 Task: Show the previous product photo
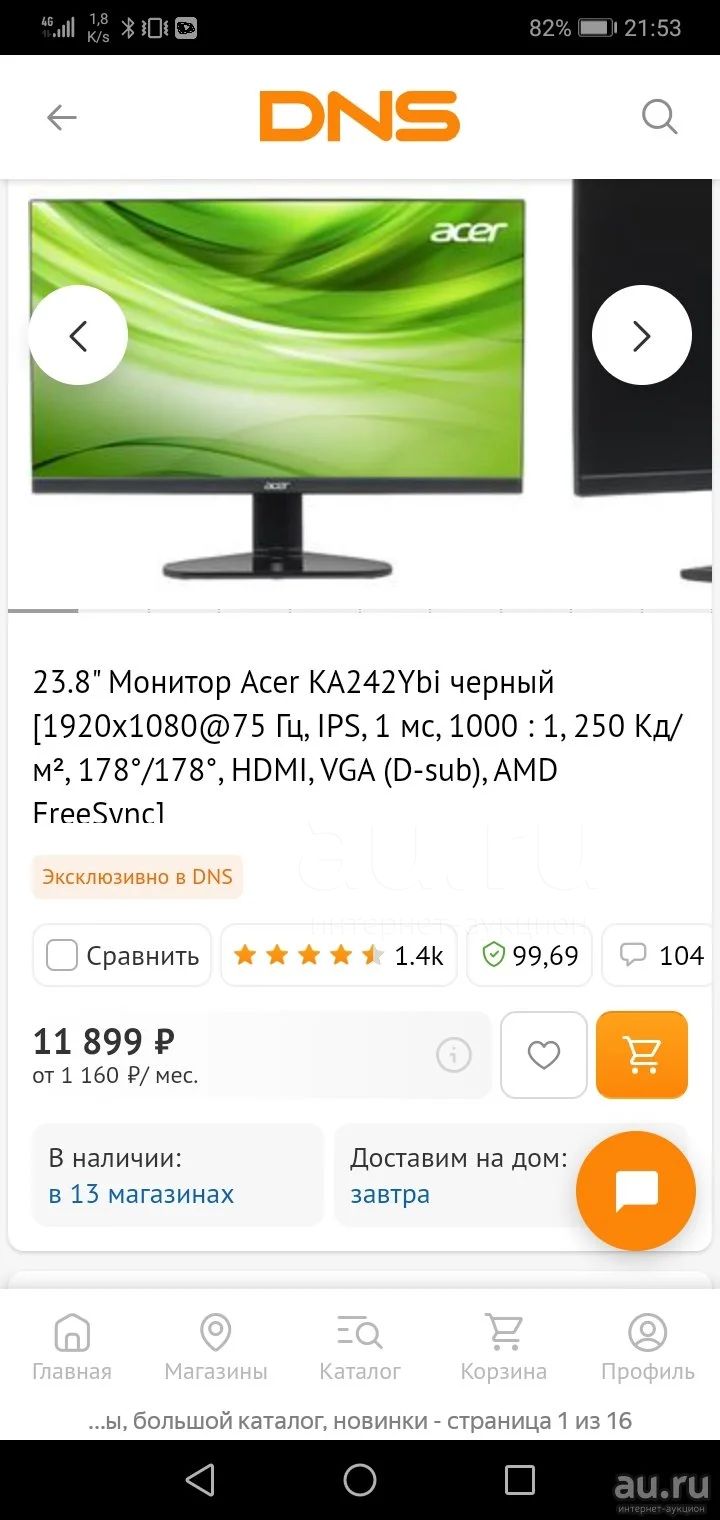[78, 336]
